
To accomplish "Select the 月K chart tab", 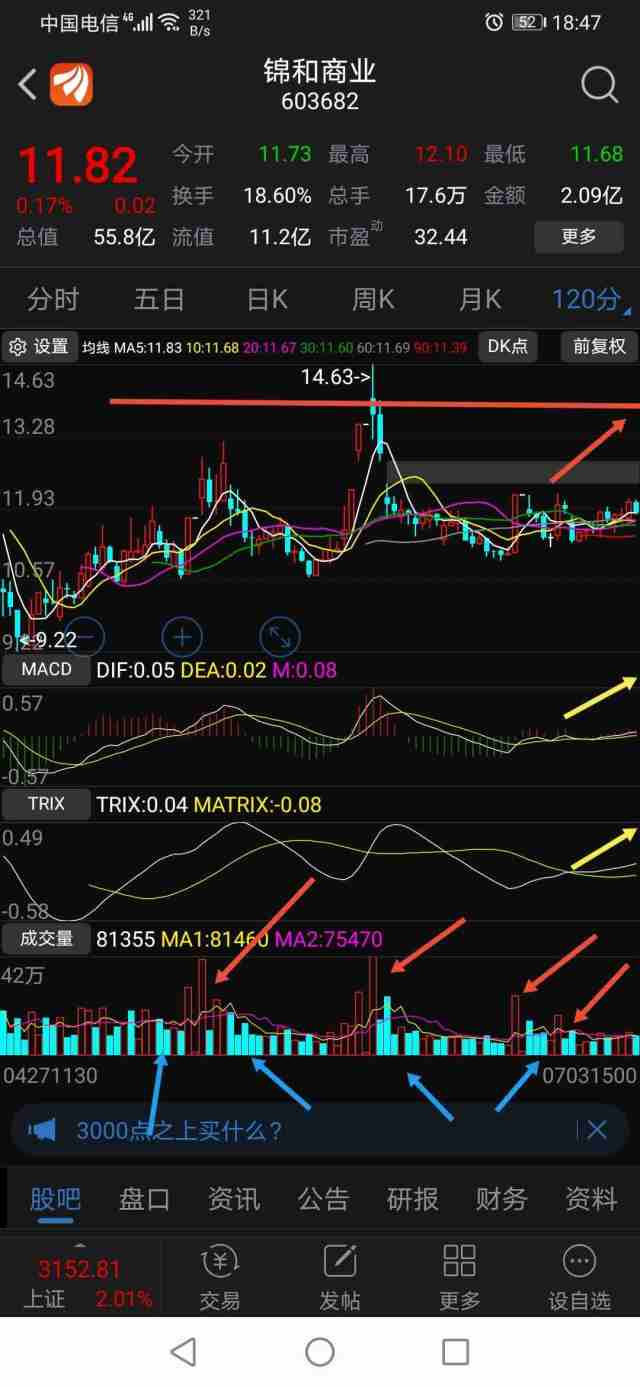I will pyautogui.click(x=480, y=299).
